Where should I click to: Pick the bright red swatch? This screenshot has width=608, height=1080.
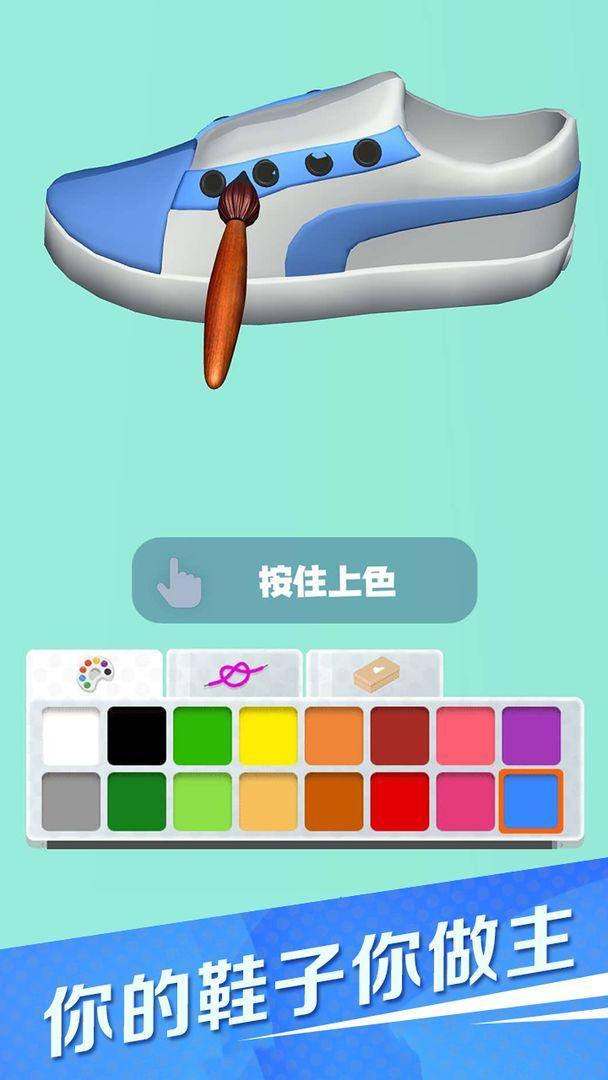[x=400, y=801]
